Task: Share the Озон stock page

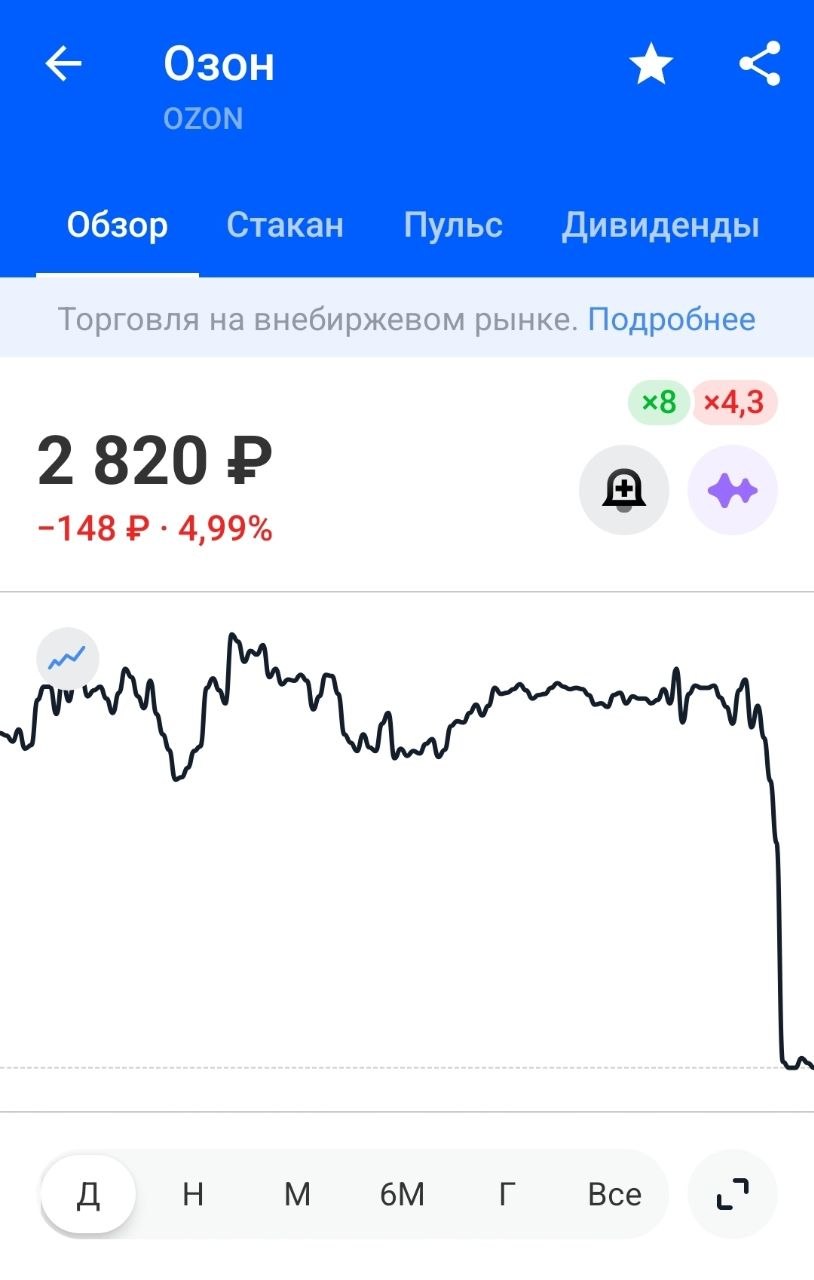Action: (760, 65)
